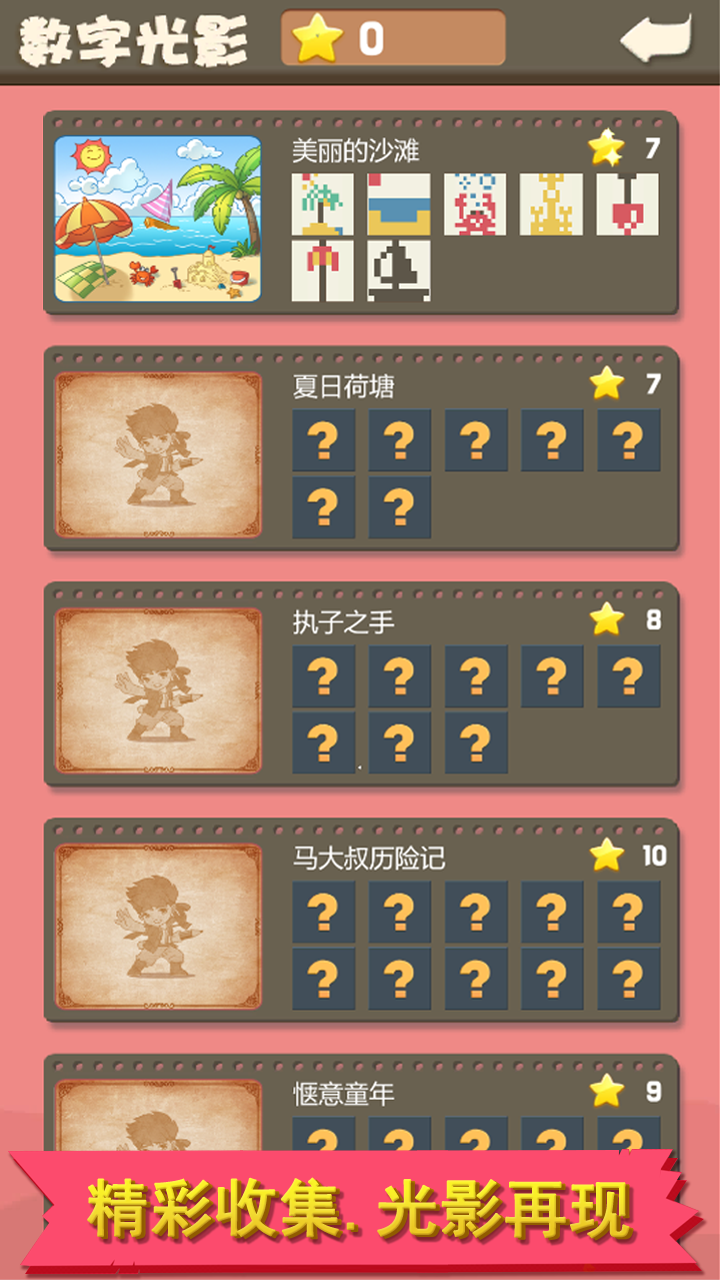
Task: Open the yellow sandcastle pixel puzzle
Action: pyautogui.click(x=551, y=205)
